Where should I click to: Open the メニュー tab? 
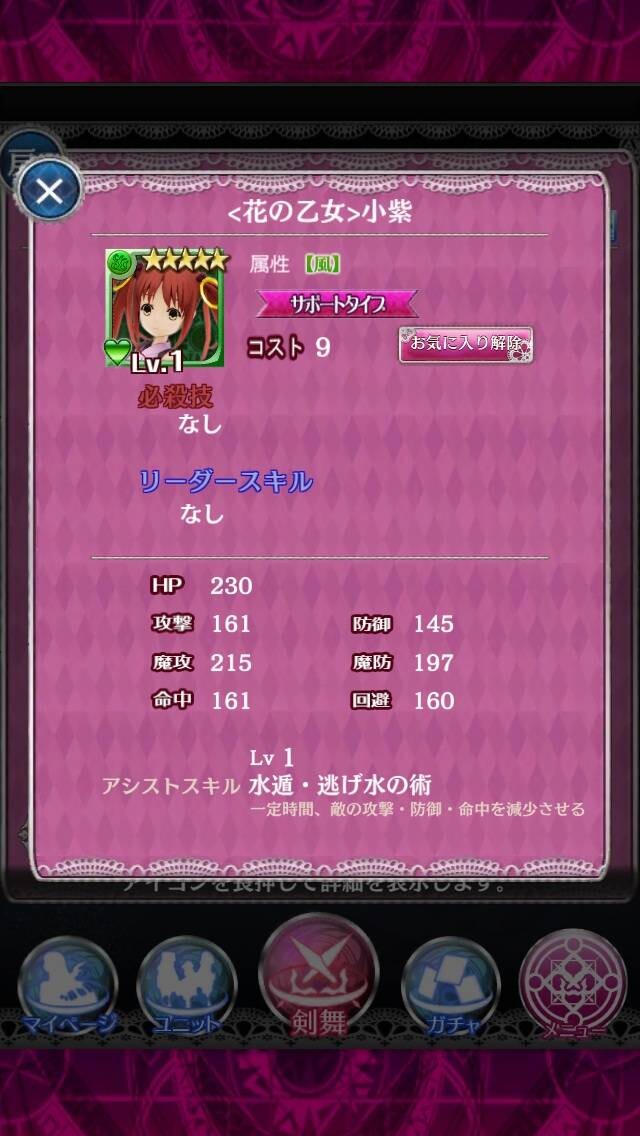573,984
